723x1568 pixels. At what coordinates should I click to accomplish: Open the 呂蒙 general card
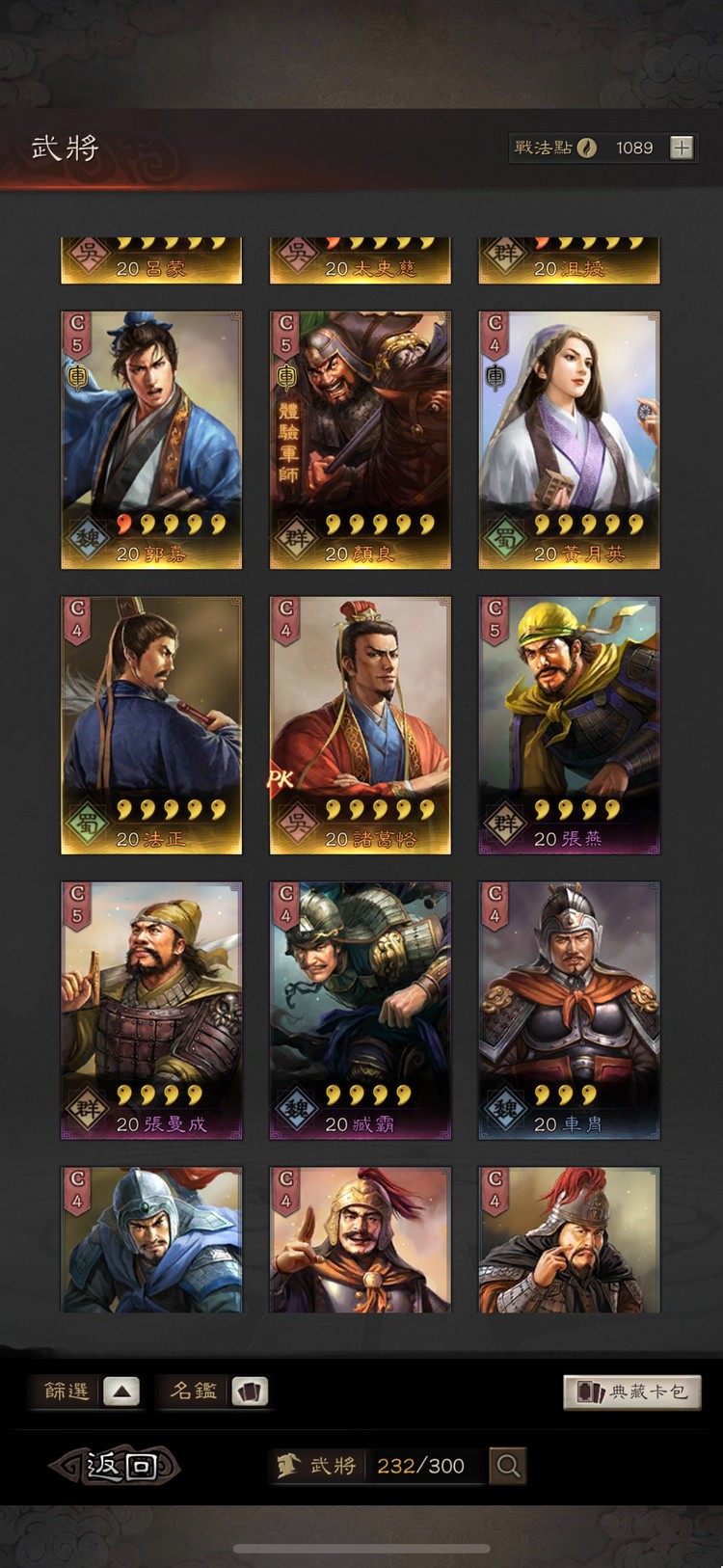point(151,262)
